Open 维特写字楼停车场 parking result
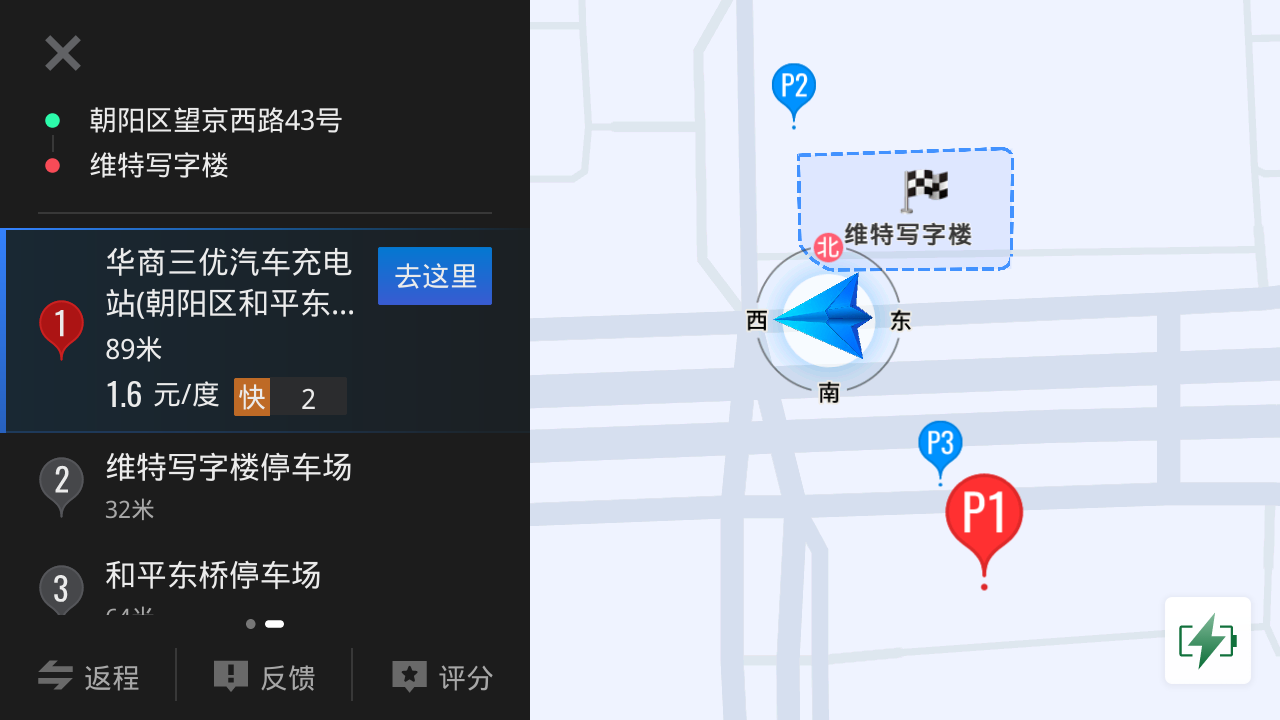 (228, 485)
